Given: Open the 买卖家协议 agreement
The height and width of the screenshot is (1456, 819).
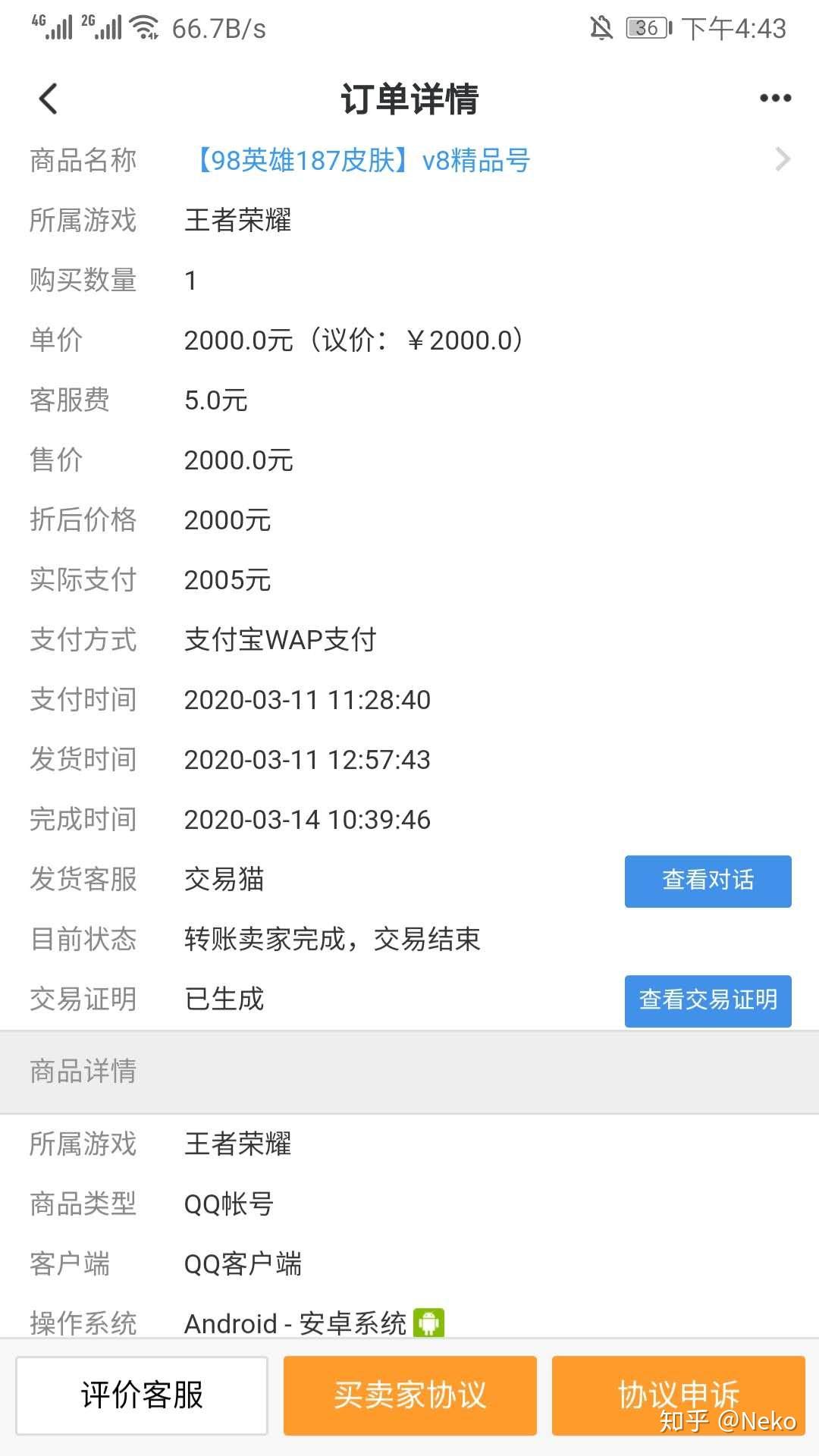Looking at the screenshot, I should click(409, 1395).
